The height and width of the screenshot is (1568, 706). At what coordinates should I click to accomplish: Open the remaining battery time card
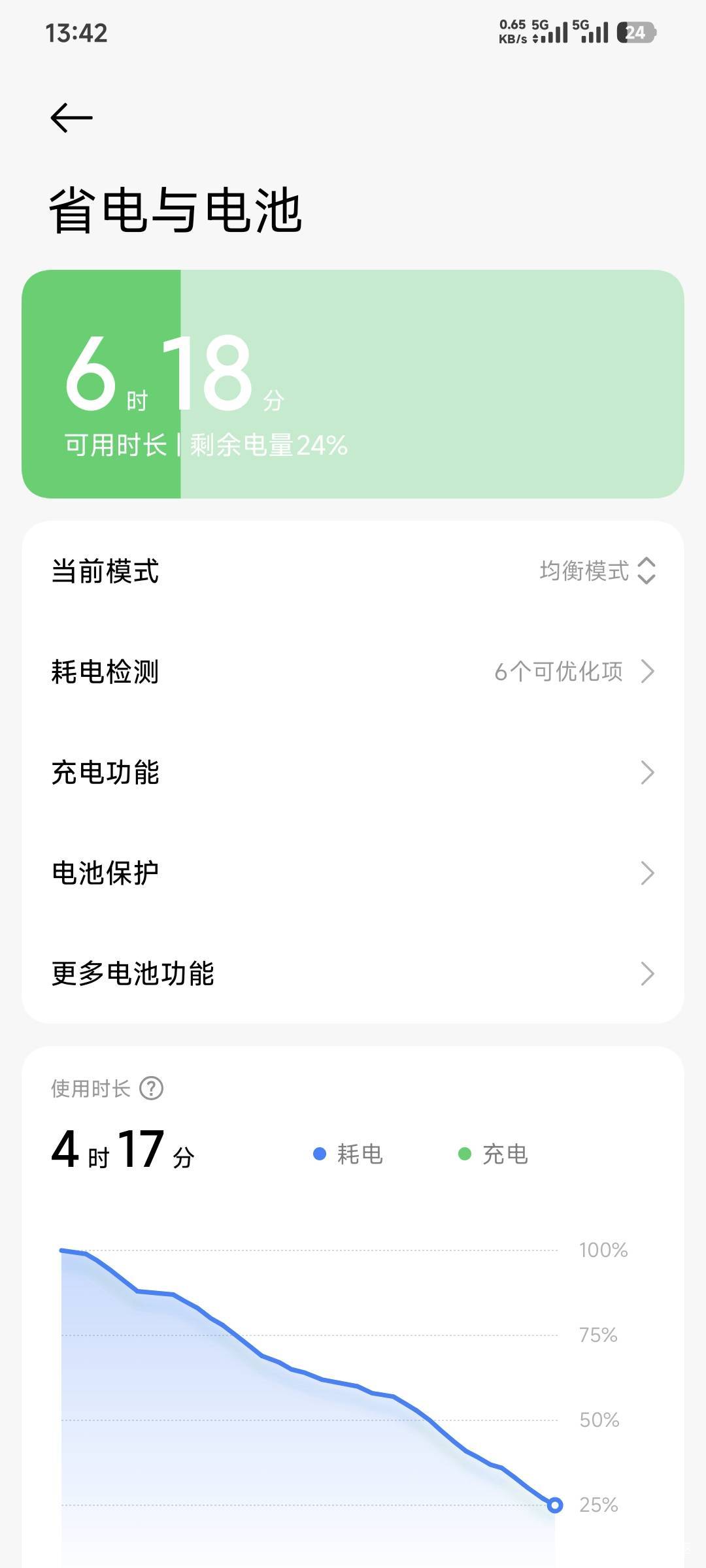coord(353,384)
